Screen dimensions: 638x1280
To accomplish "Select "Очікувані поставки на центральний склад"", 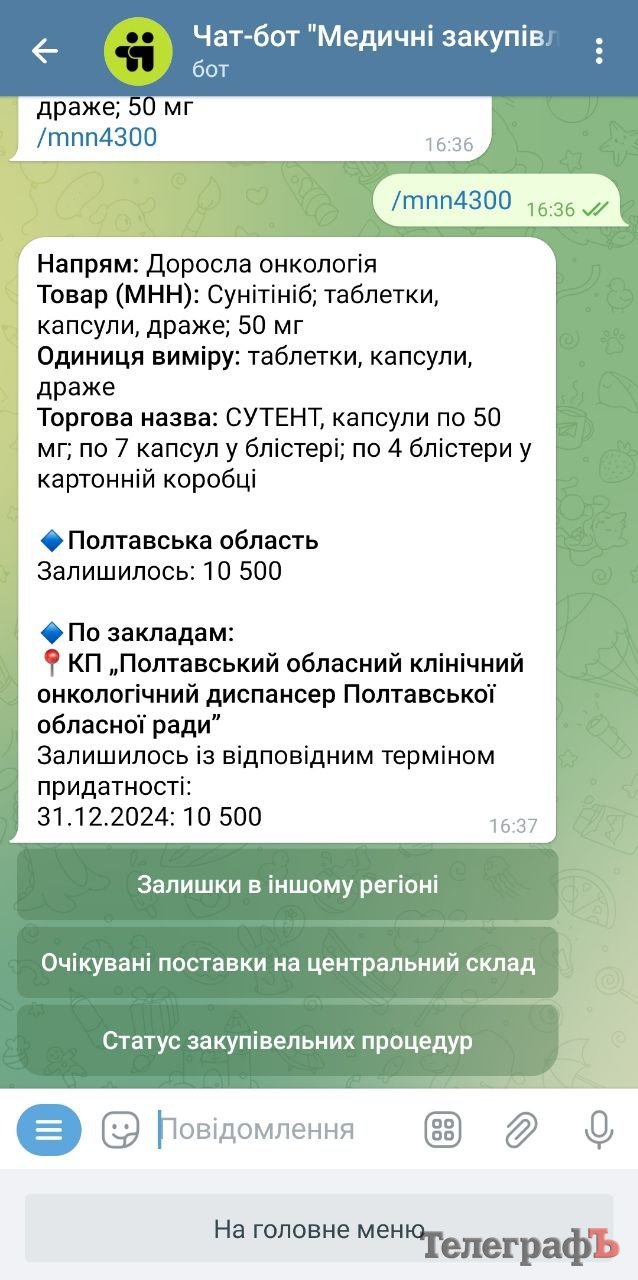I will [x=288, y=963].
